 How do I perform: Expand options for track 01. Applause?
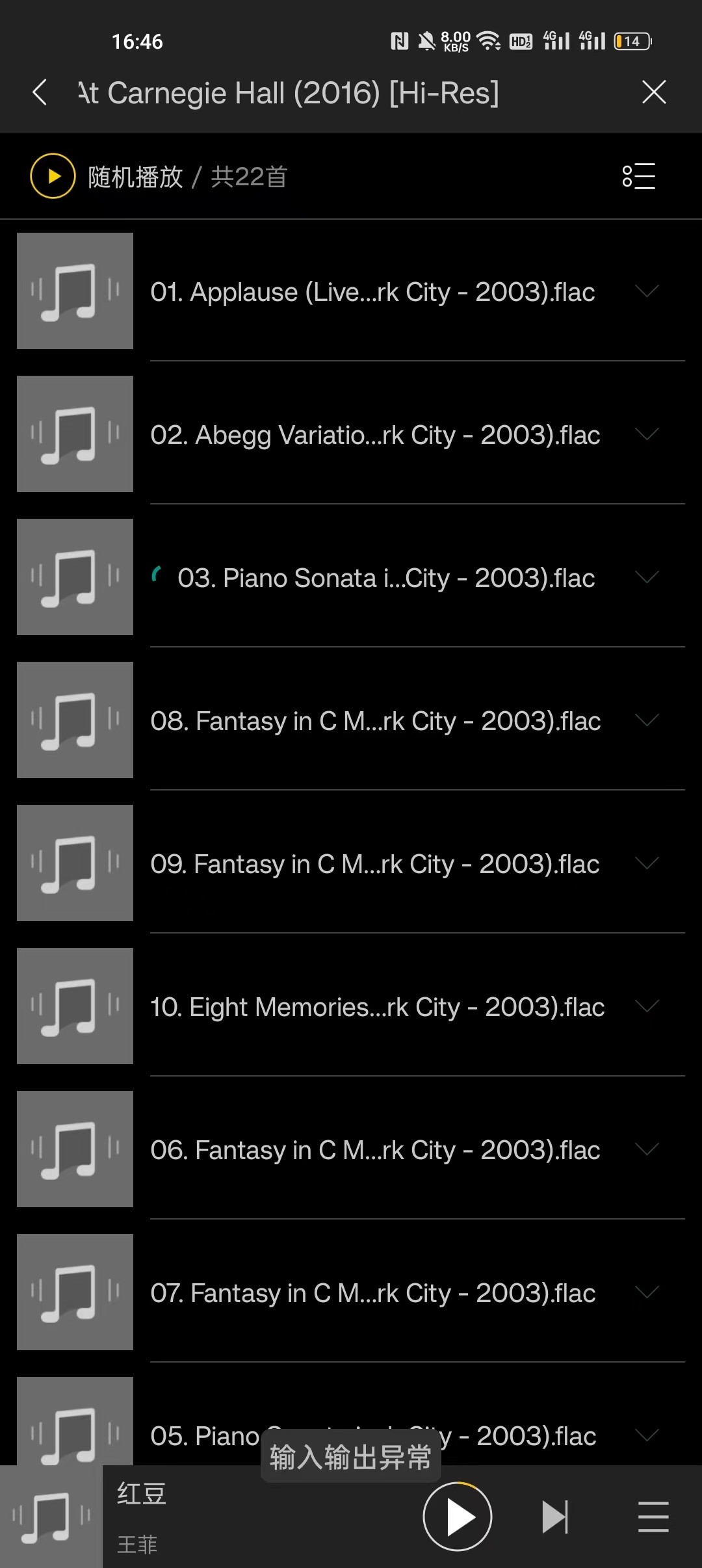pyautogui.click(x=647, y=291)
